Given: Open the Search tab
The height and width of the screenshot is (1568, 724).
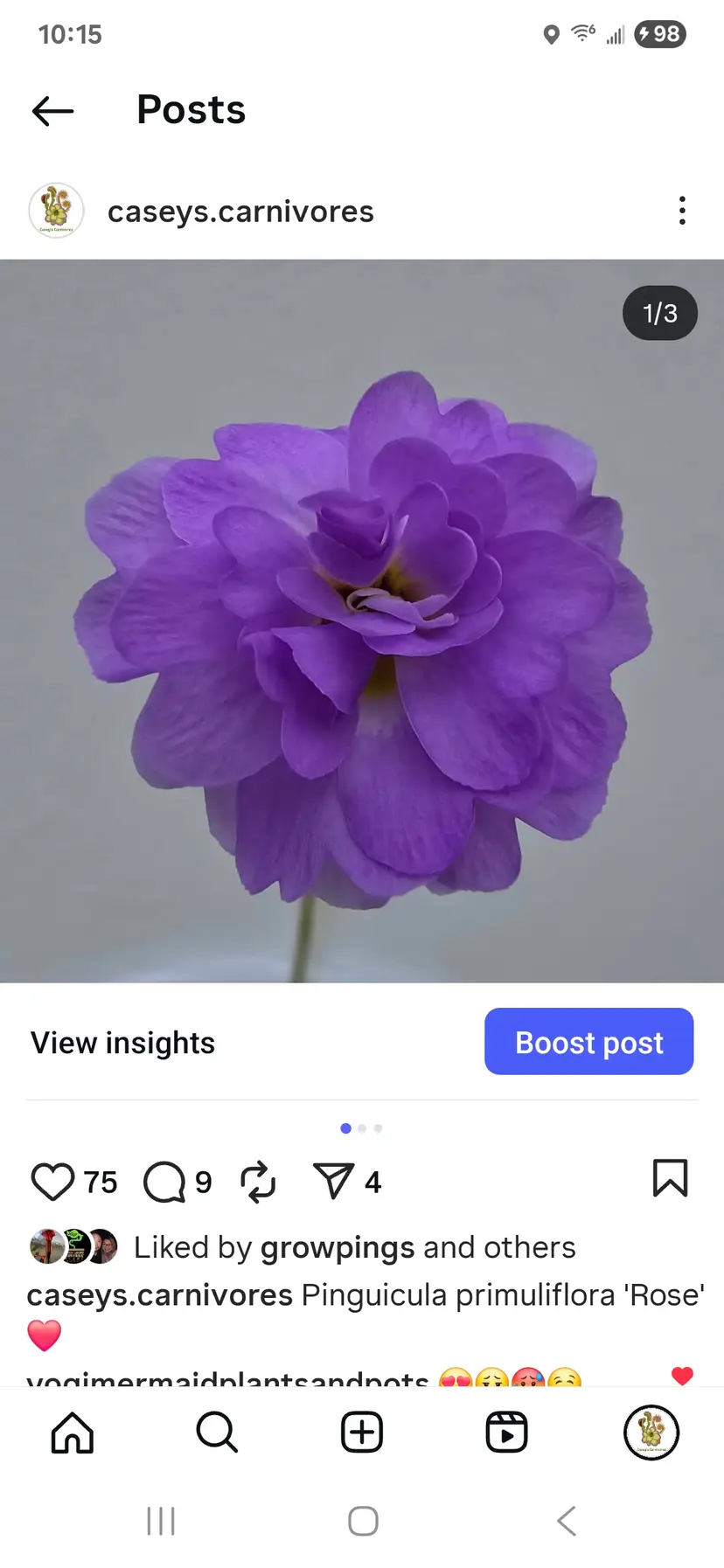Looking at the screenshot, I should [217, 1433].
